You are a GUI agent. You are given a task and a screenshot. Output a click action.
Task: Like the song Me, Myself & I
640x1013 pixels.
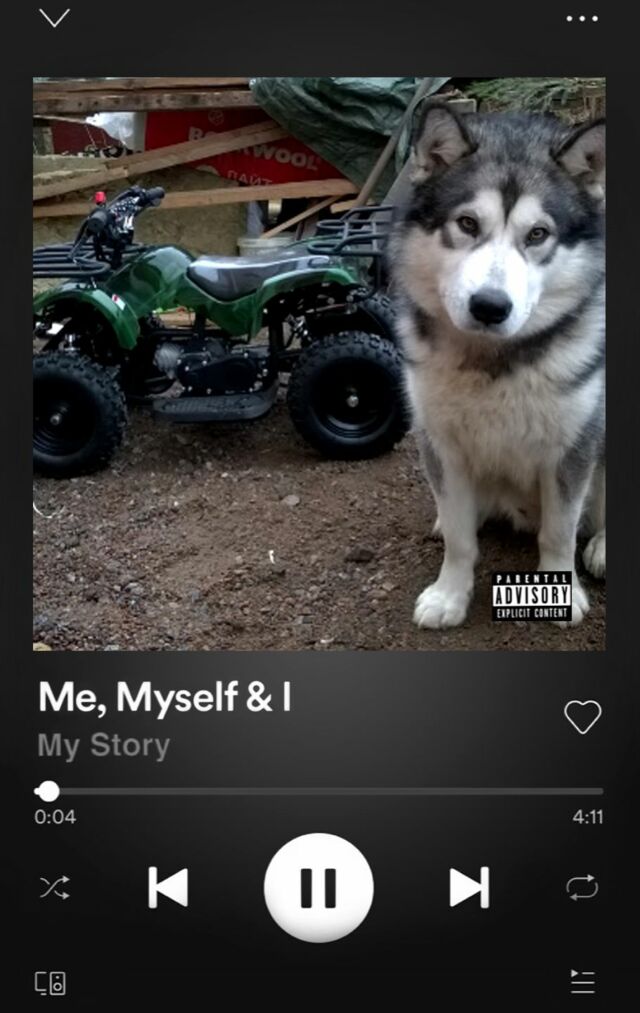(x=582, y=717)
